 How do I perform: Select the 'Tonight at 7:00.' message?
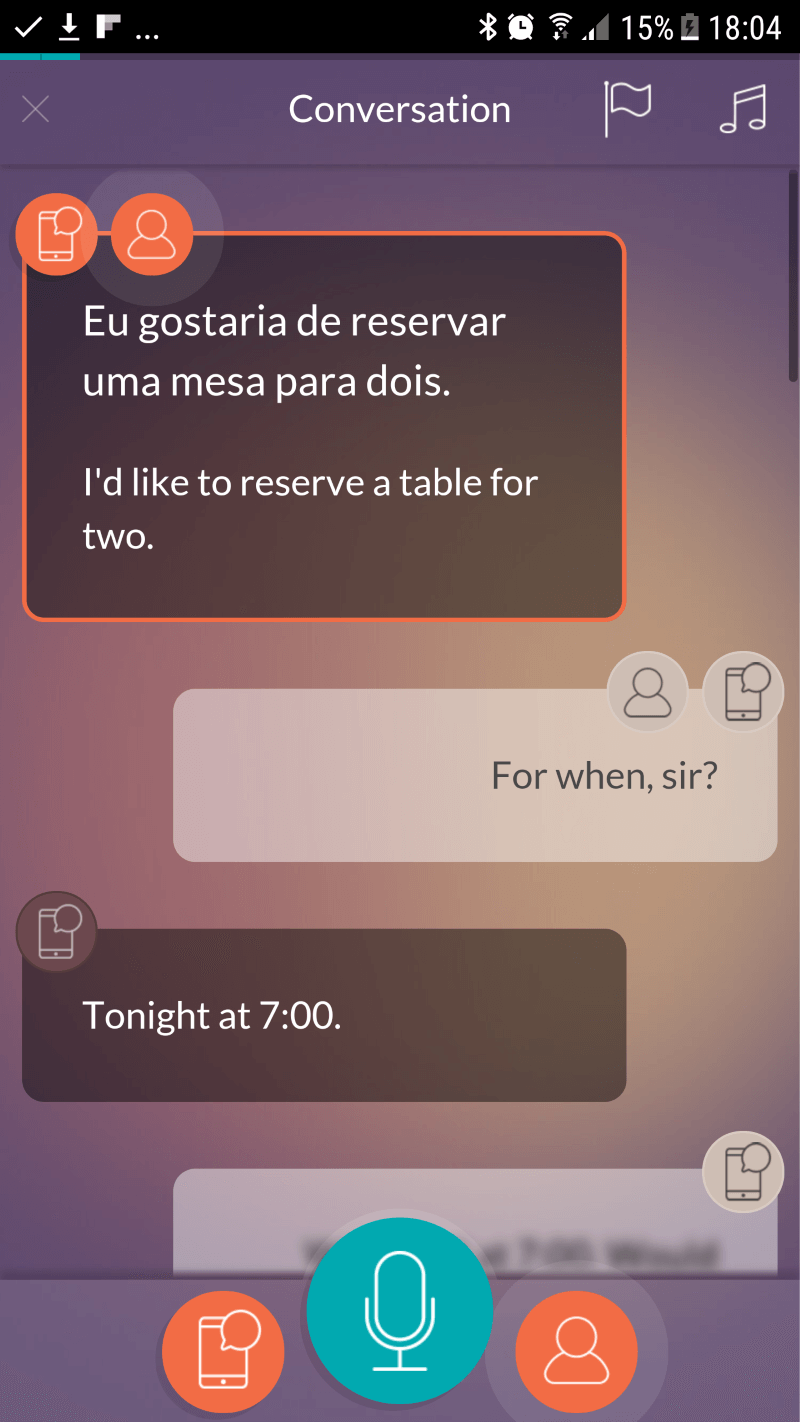(x=323, y=1016)
